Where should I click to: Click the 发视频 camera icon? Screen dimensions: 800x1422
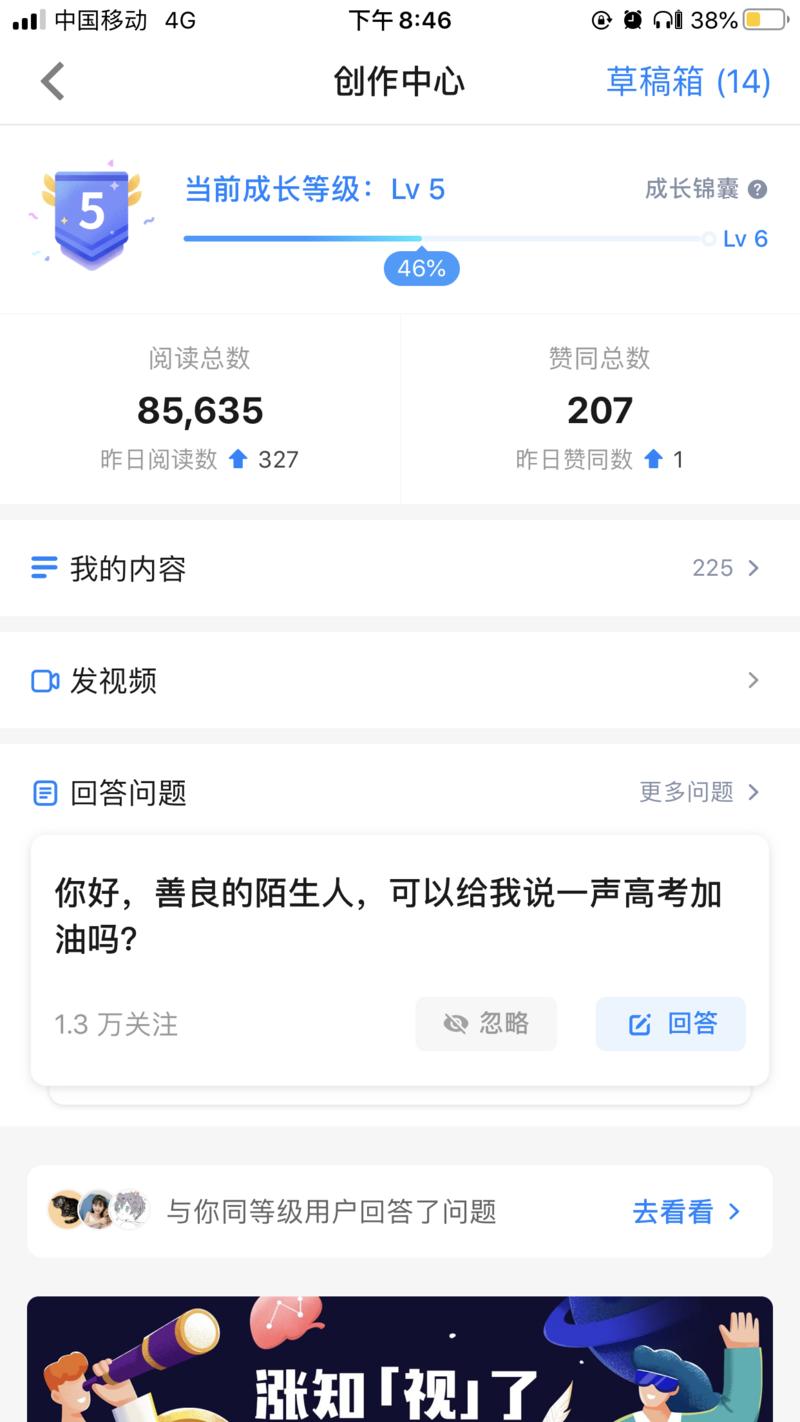pyautogui.click(x=44, y=680)
